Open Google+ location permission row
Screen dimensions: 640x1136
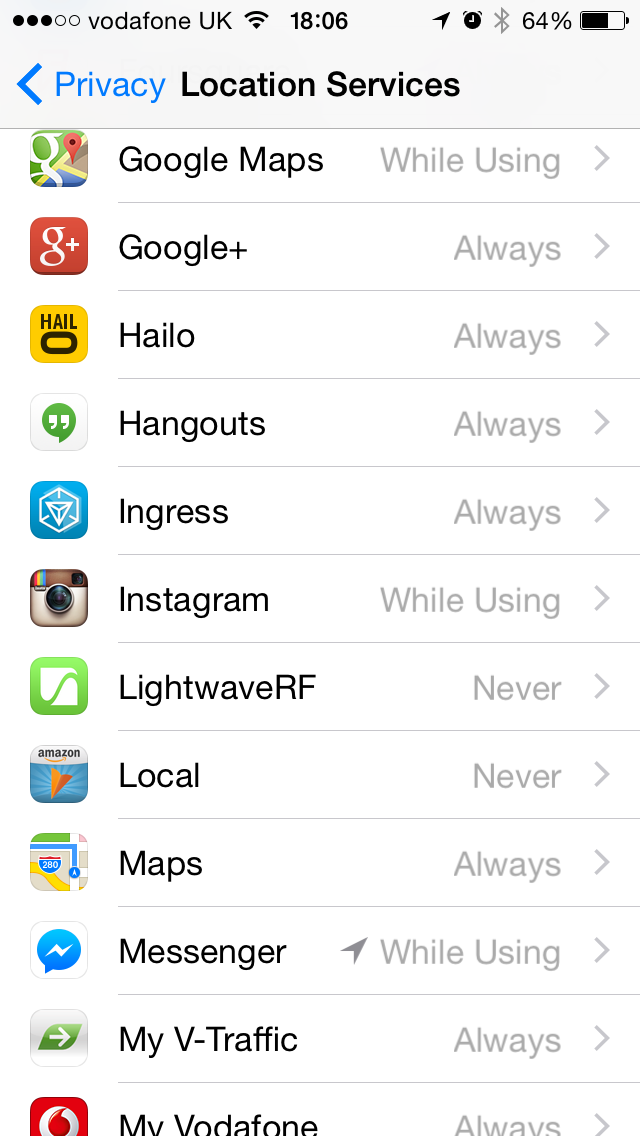coord(320,248)
